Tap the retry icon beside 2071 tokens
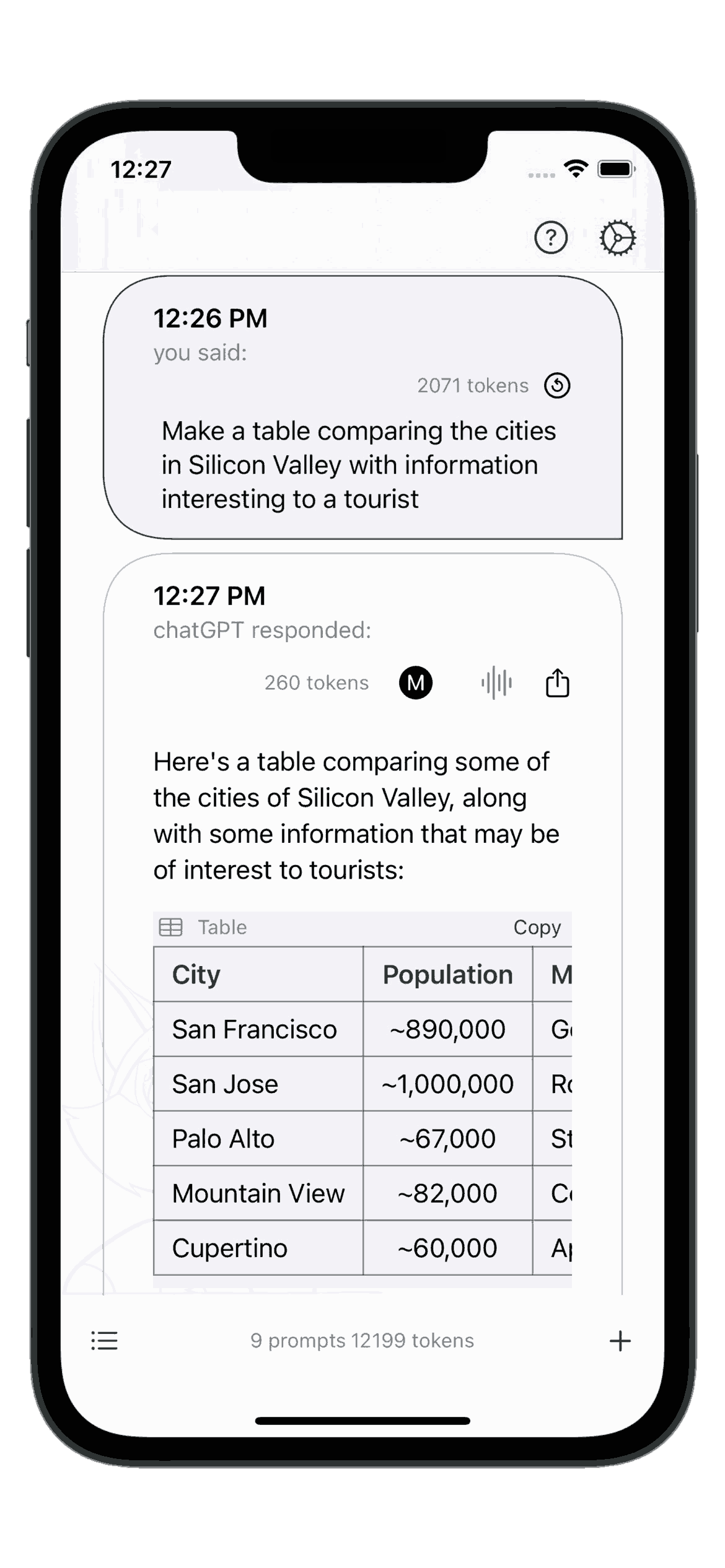 point(557,385)
